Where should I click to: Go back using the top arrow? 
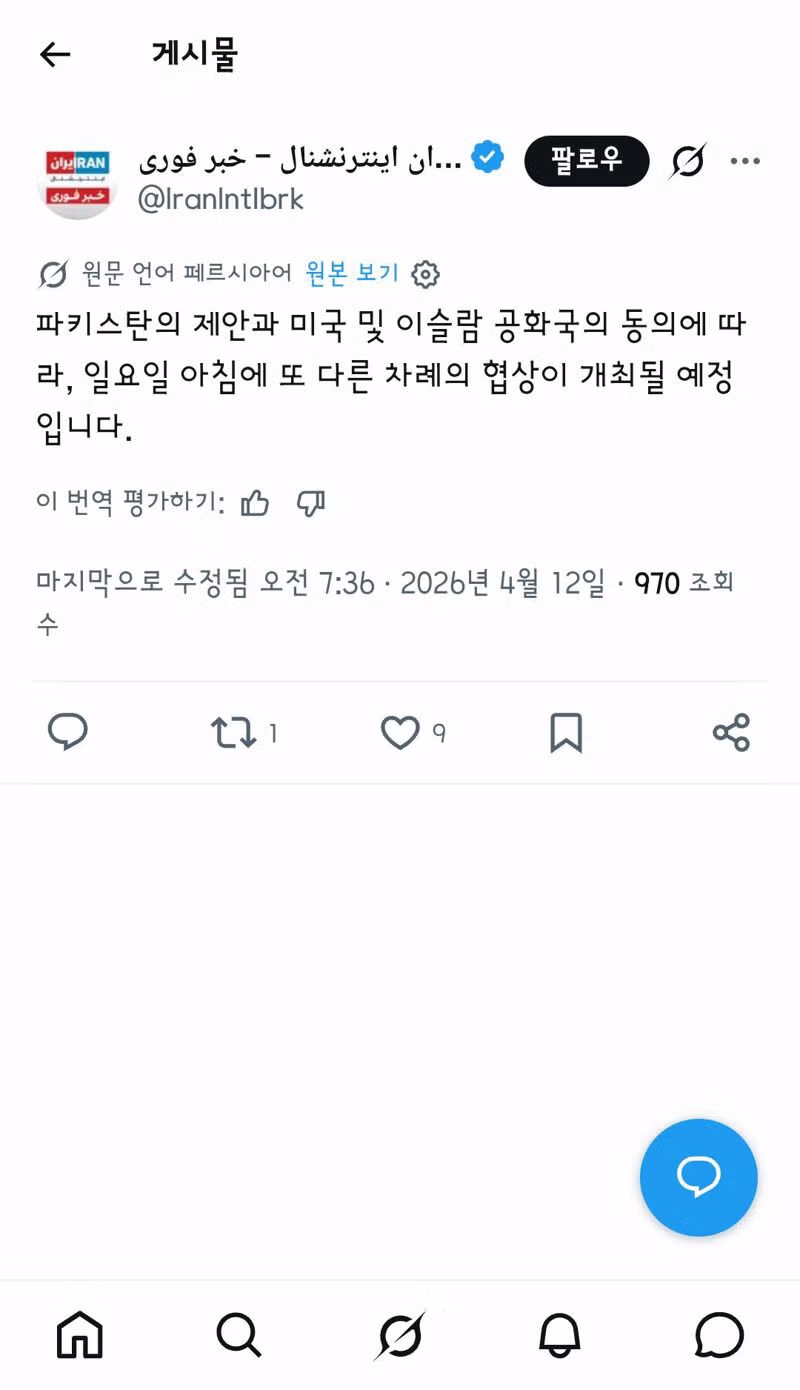[55, 54]
